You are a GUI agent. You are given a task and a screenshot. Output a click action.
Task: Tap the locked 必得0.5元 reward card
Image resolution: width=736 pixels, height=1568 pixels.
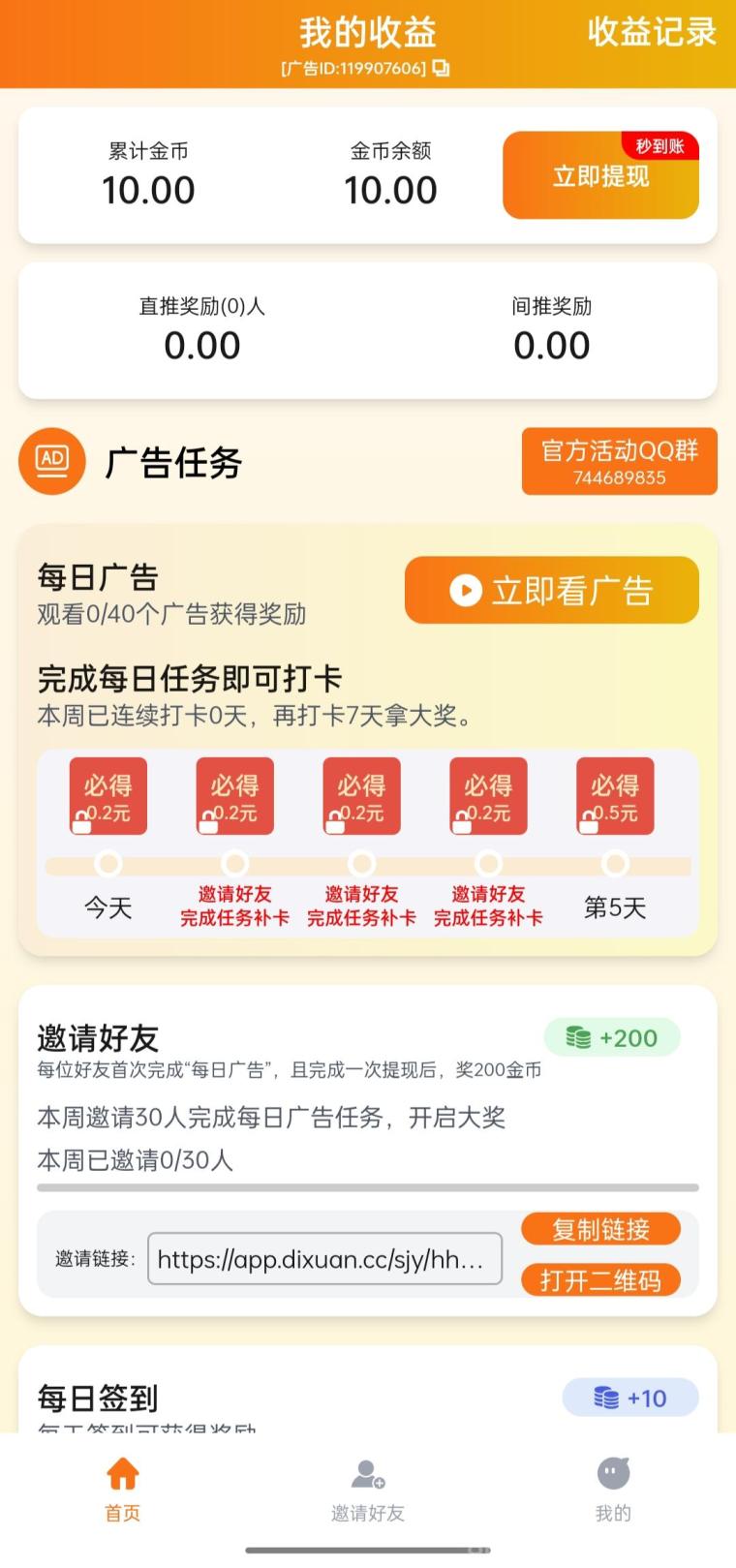pos(615,795)
